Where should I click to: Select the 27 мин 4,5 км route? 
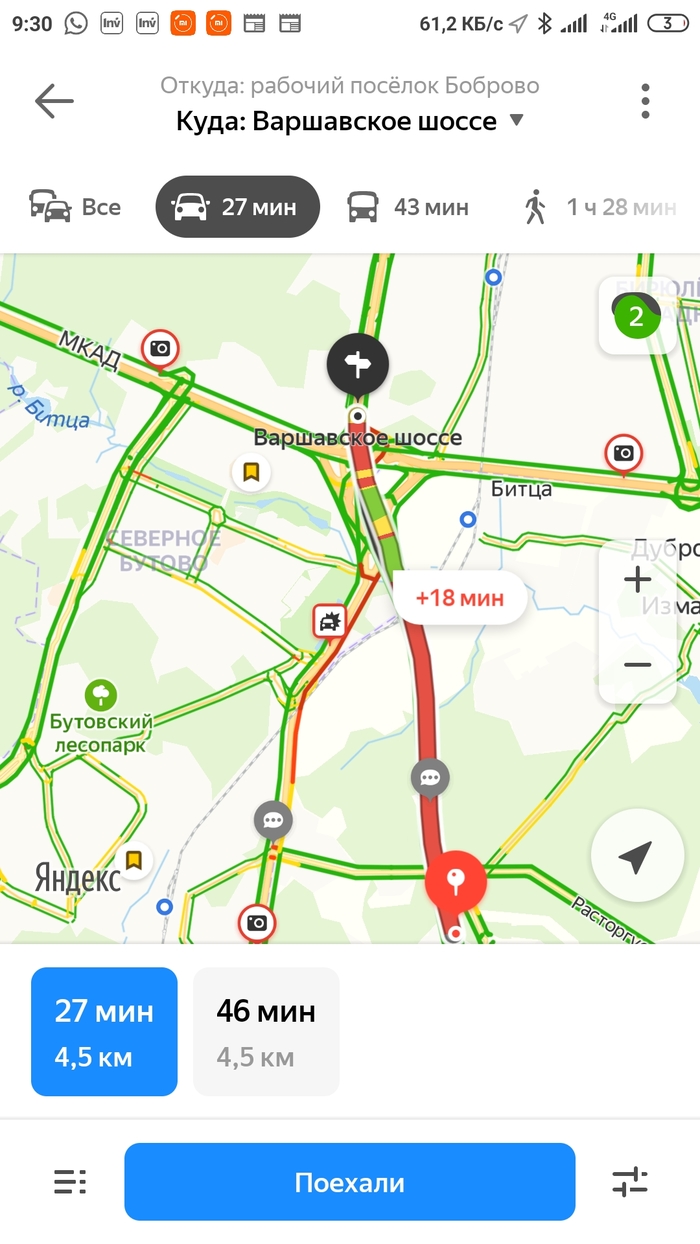coord(104,1031)
